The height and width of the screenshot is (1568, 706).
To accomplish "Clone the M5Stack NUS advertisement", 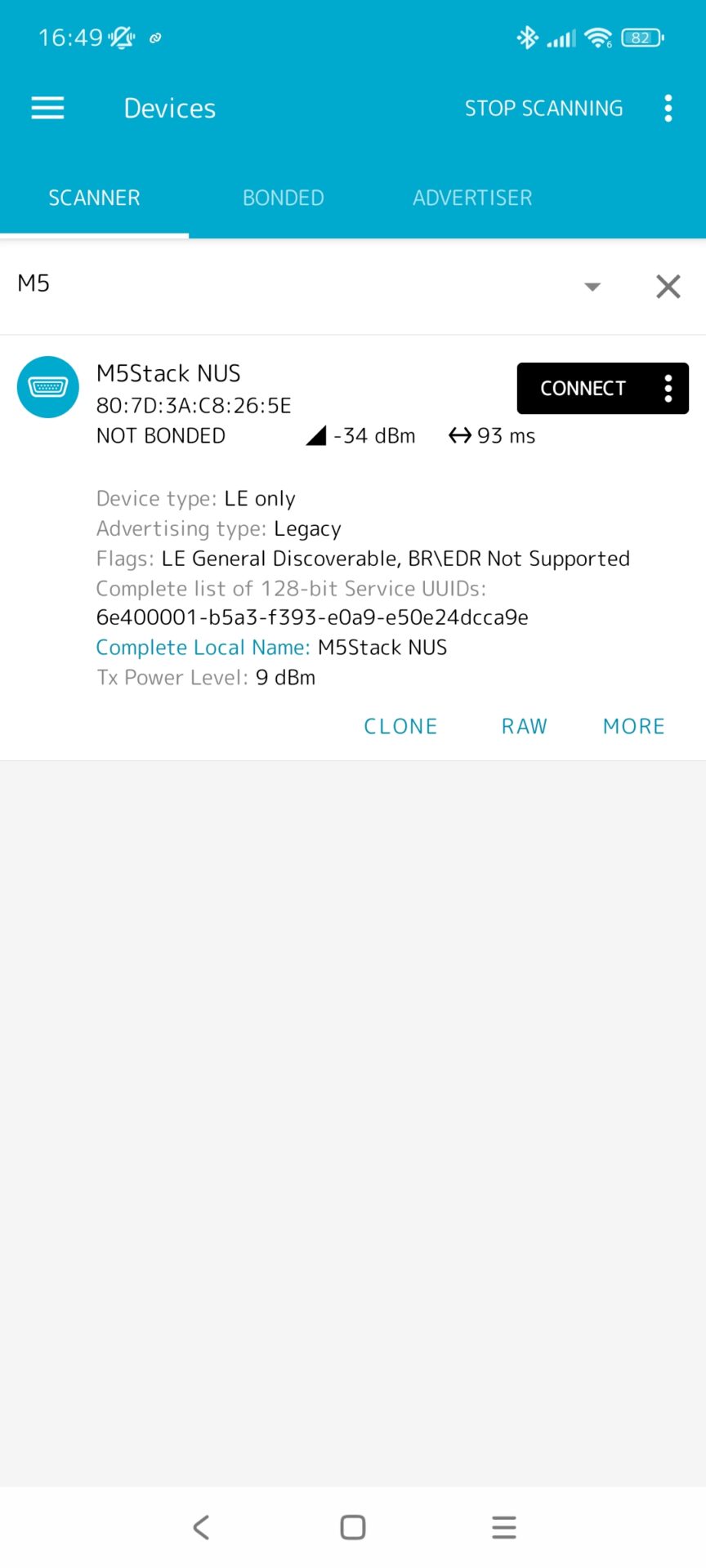I will 400,726.
